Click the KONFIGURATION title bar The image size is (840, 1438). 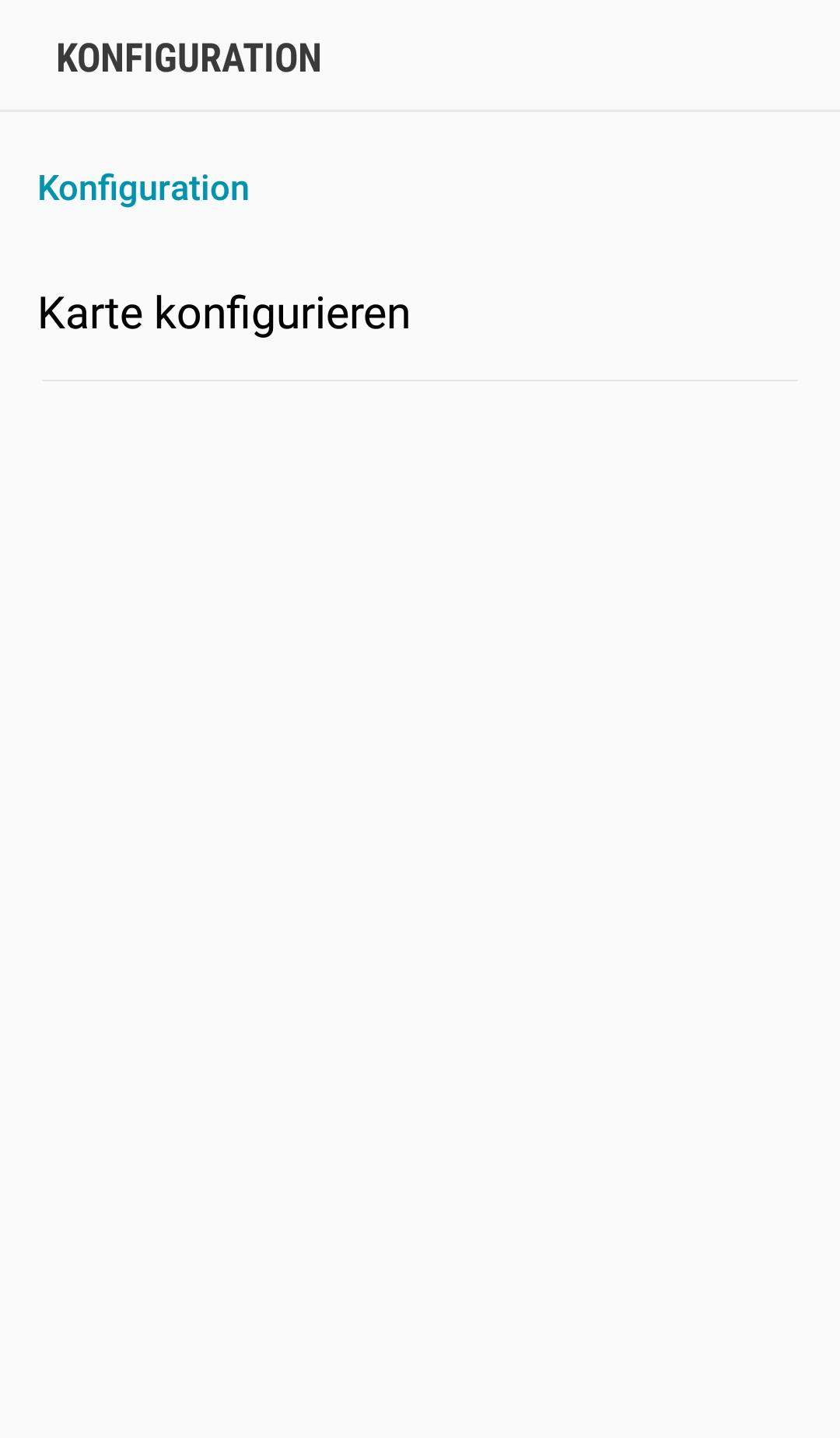(189, 57)
